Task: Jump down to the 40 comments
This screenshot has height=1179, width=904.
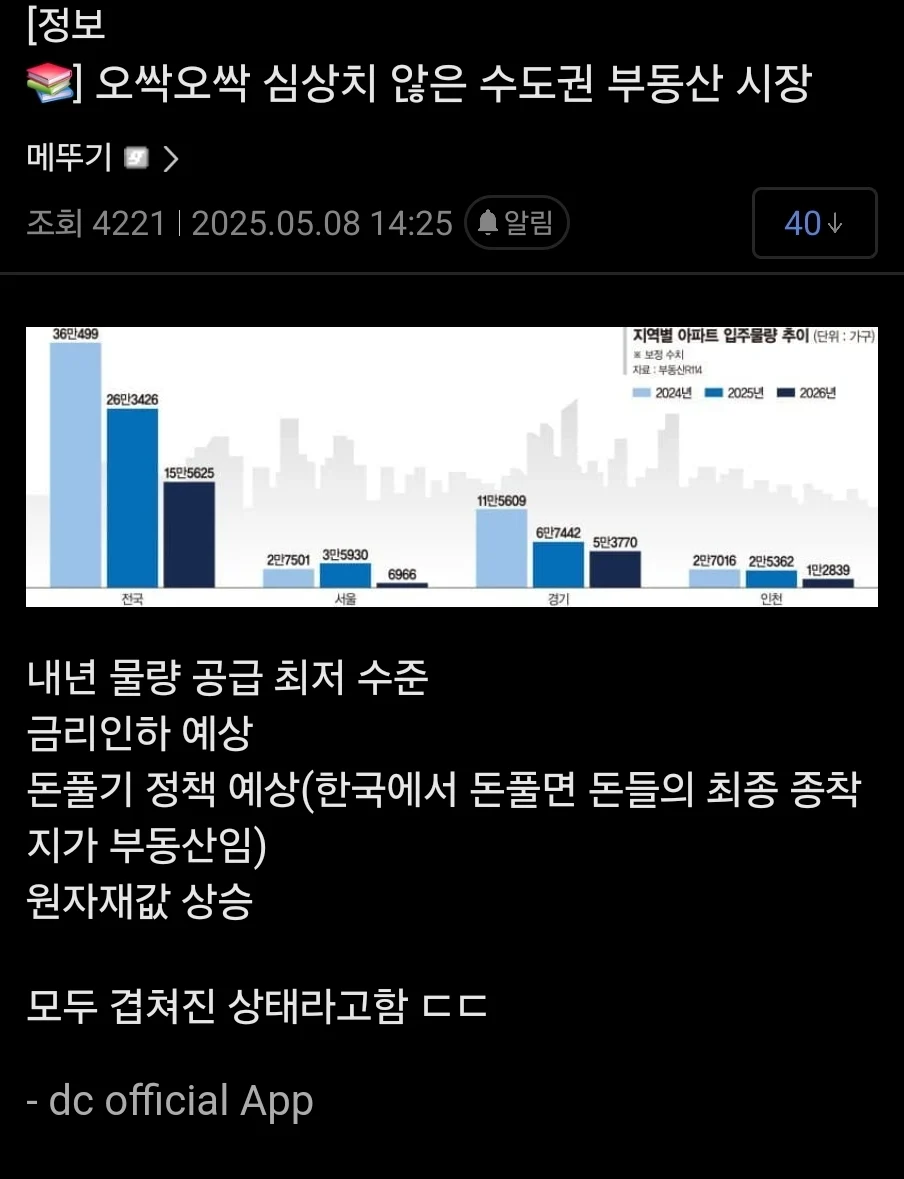Action: [814, 223]
